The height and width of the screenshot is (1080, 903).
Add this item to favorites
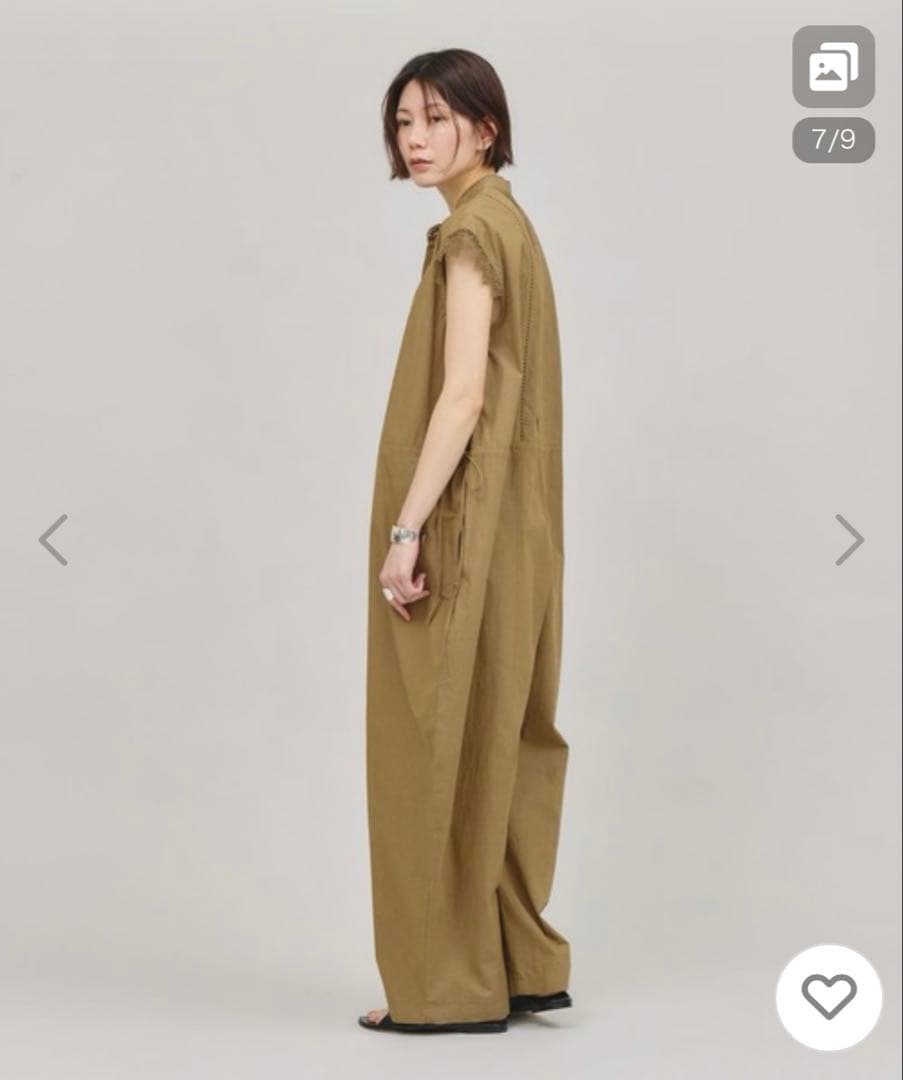point(829,996)
